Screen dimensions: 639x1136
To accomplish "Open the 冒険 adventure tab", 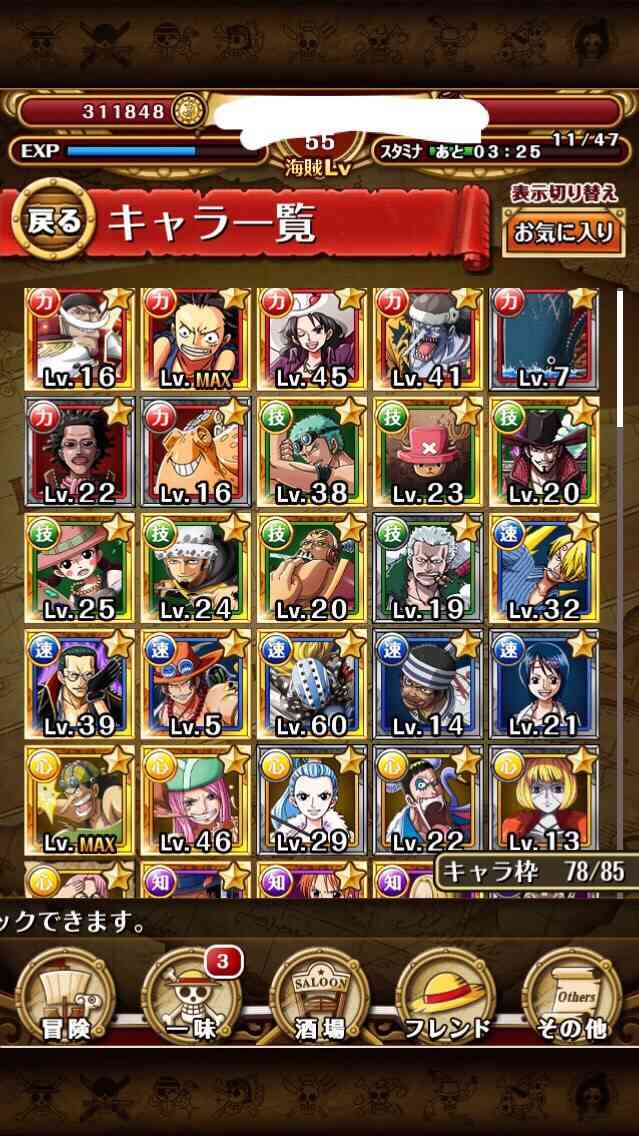I will 65,995.
